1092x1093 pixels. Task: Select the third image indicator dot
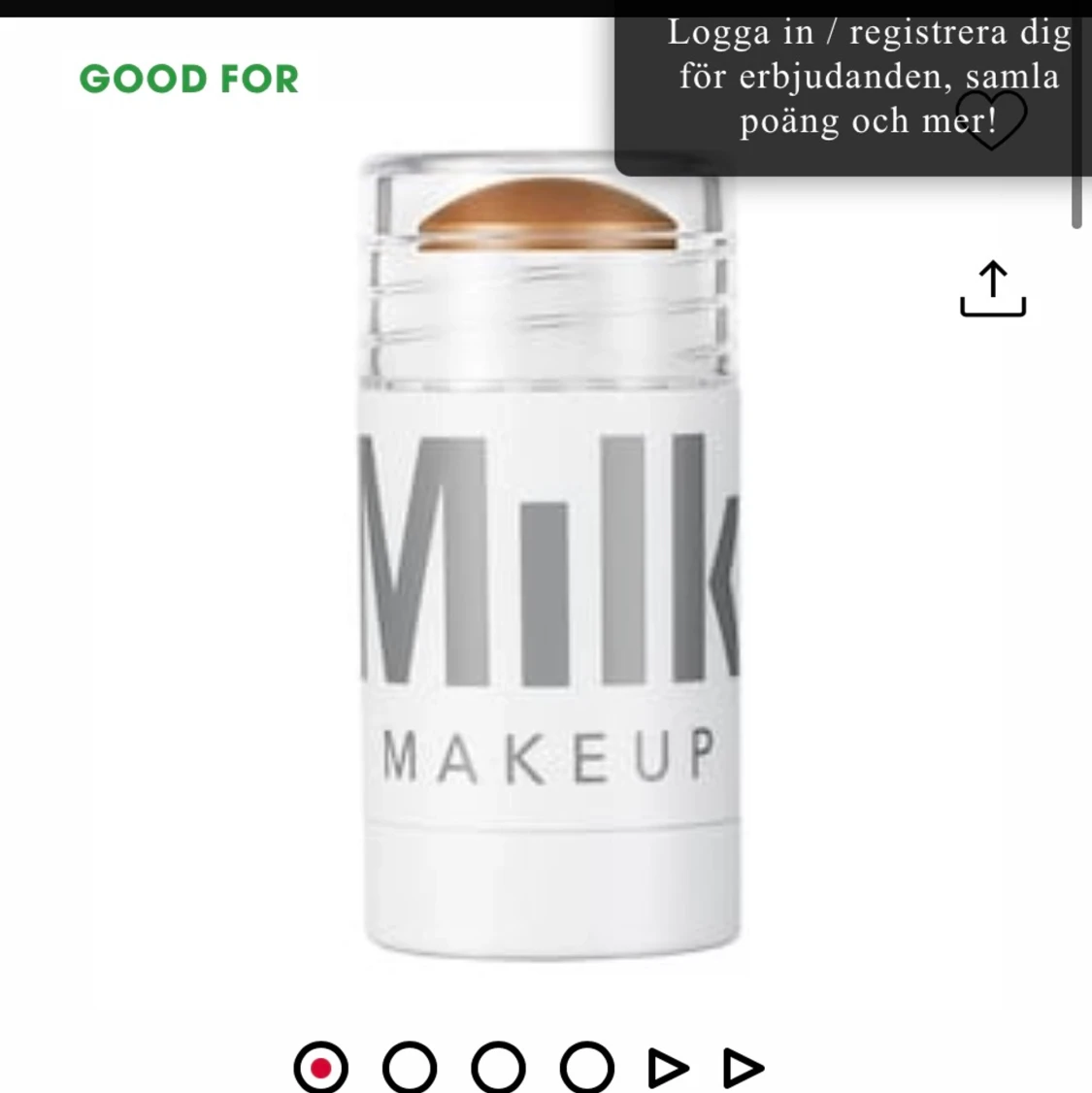498,1069
